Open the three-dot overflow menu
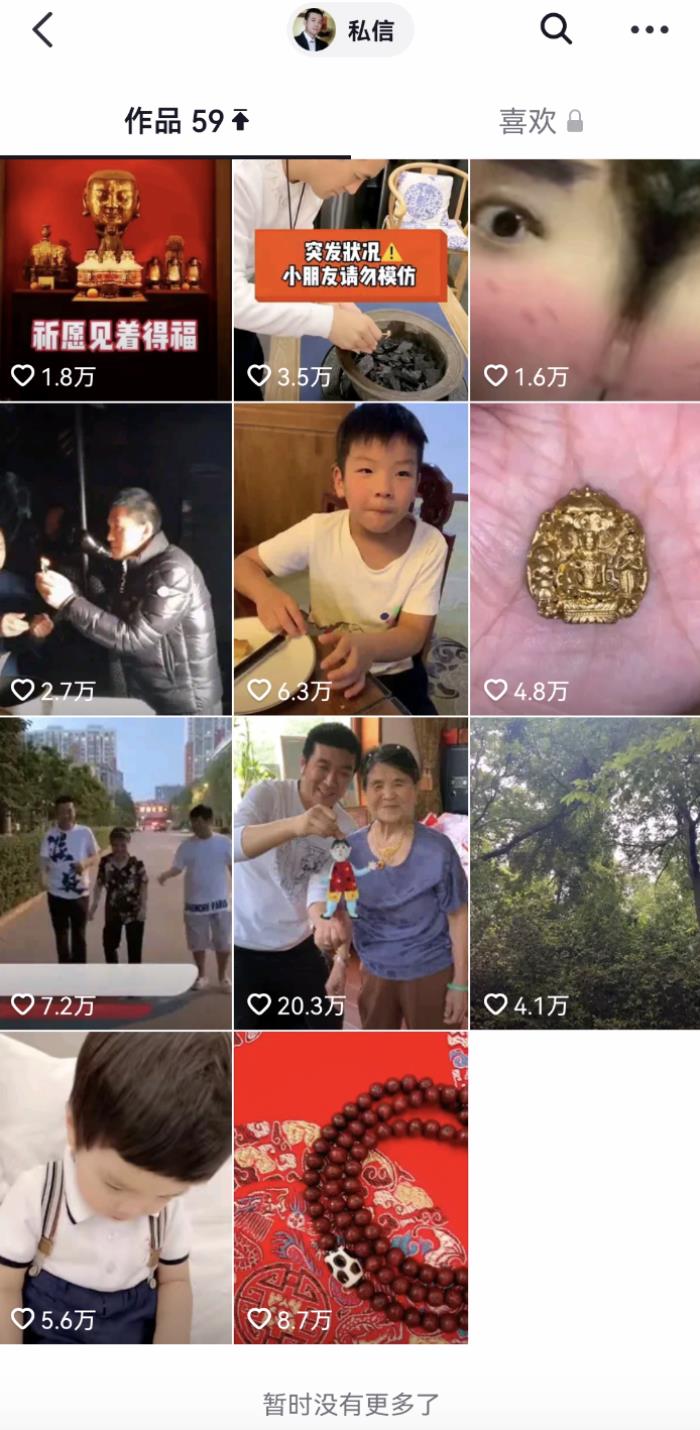700x1430 pixels. pyautogui.click(x=649, y=30)
